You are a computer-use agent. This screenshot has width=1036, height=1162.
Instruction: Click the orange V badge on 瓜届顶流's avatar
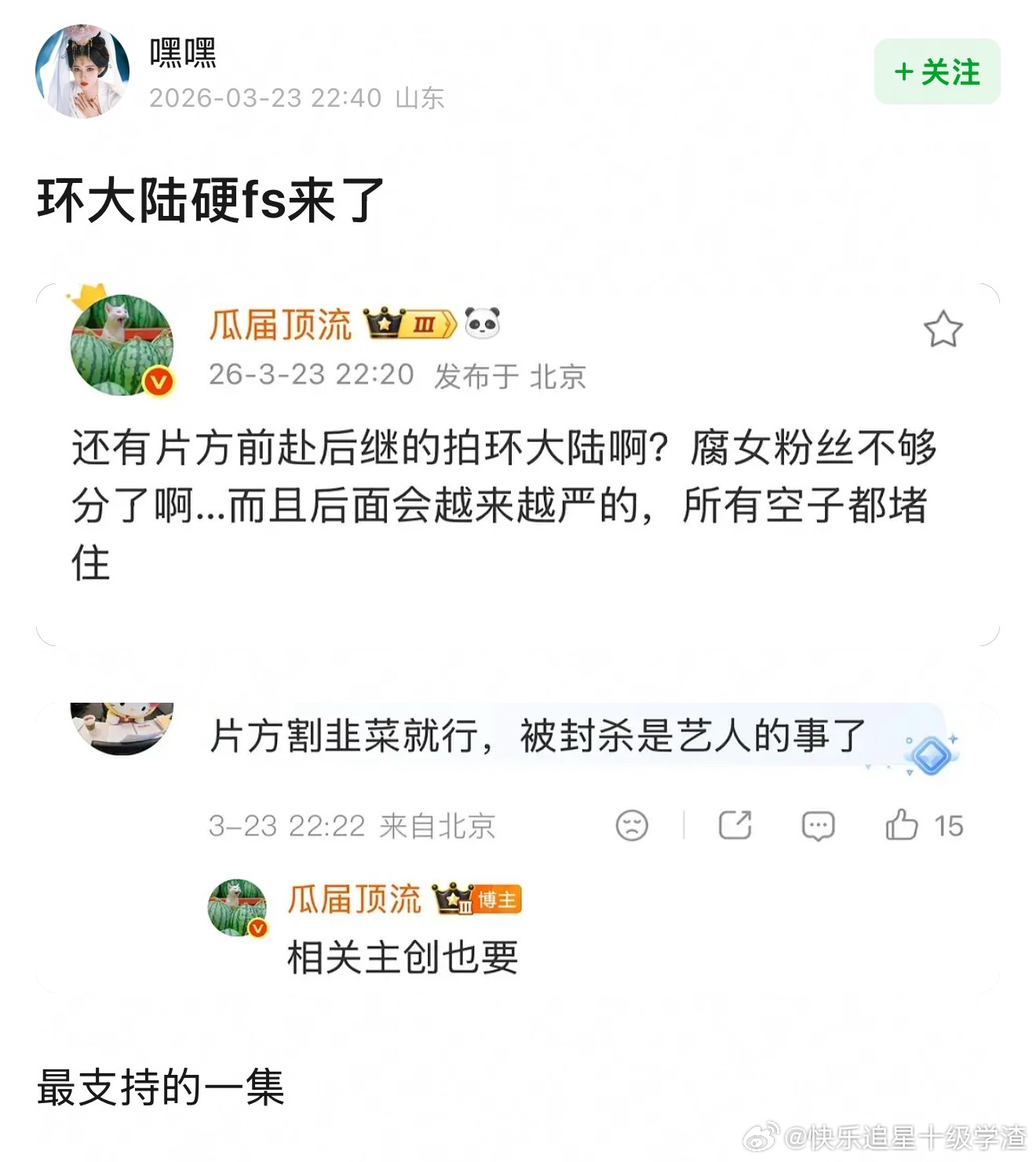160,382
